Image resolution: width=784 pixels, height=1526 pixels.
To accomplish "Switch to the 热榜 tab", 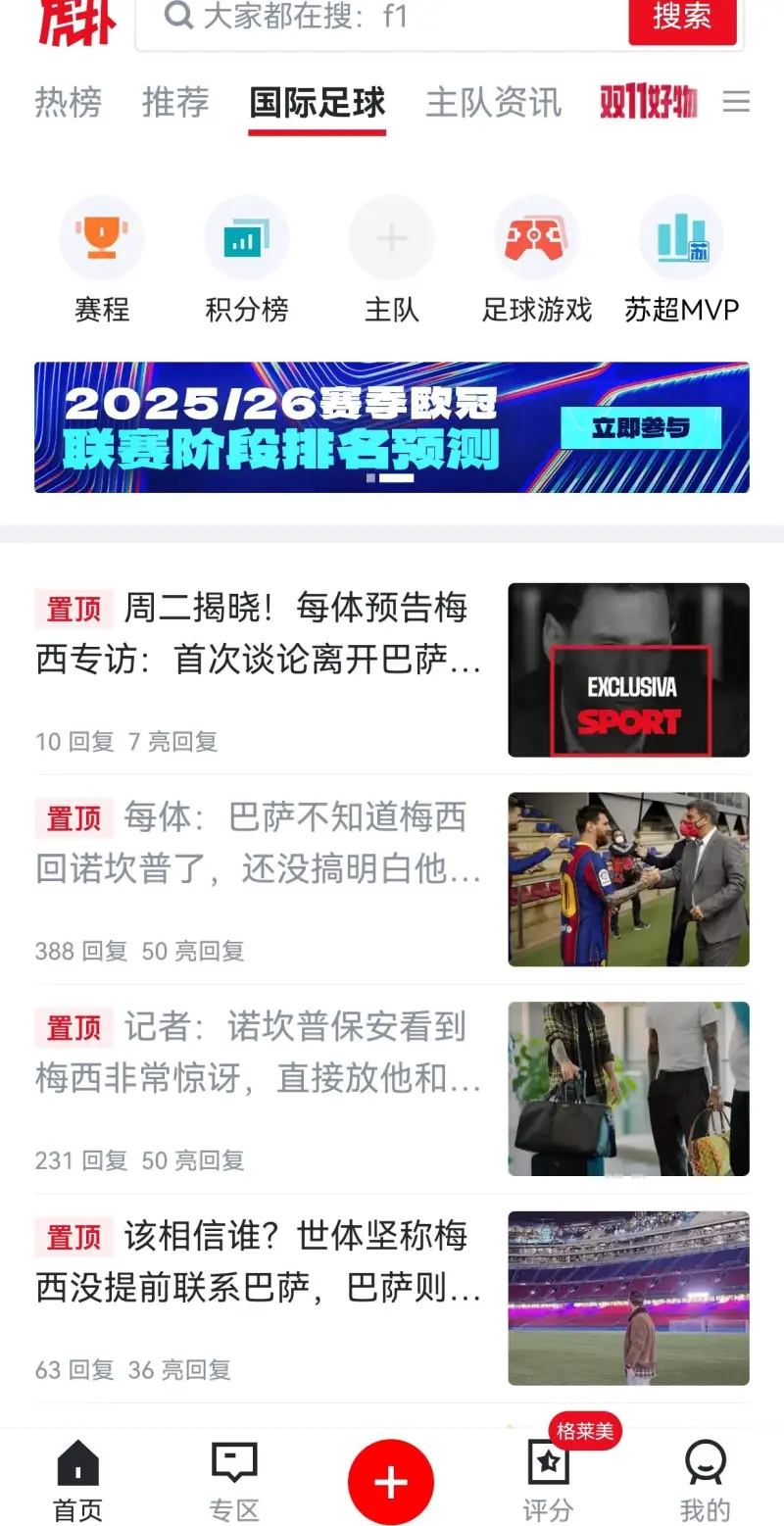I will coord(68,102).
